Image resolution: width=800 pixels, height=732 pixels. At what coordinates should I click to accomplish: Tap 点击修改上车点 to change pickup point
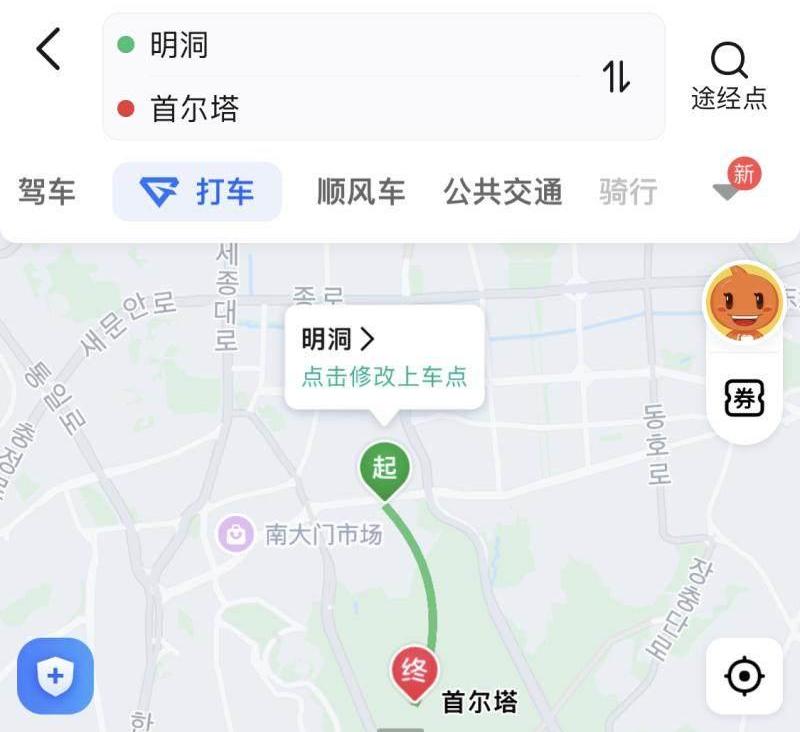384,377
